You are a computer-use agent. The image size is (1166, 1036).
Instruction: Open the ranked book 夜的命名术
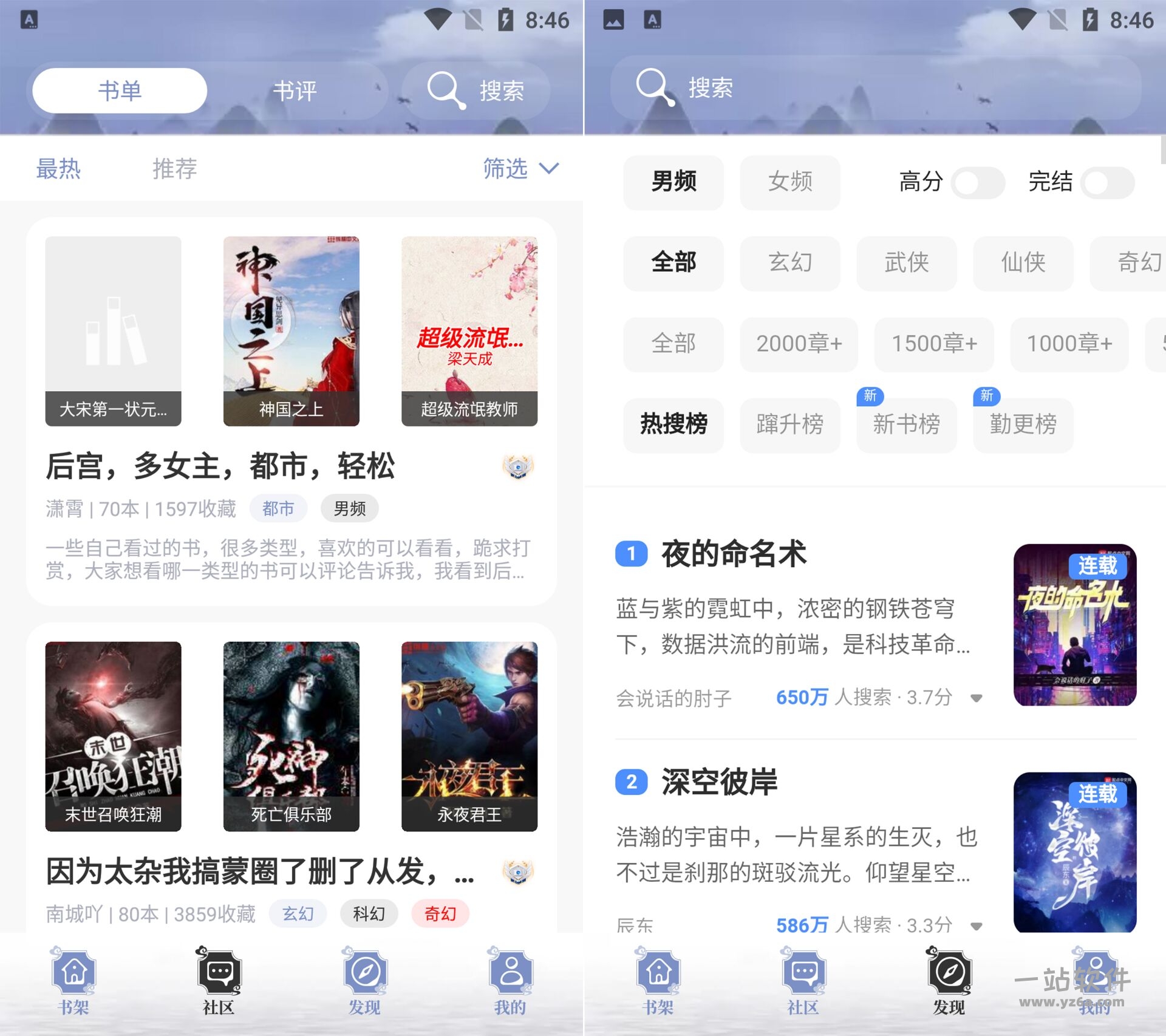[x=734, y=554]
